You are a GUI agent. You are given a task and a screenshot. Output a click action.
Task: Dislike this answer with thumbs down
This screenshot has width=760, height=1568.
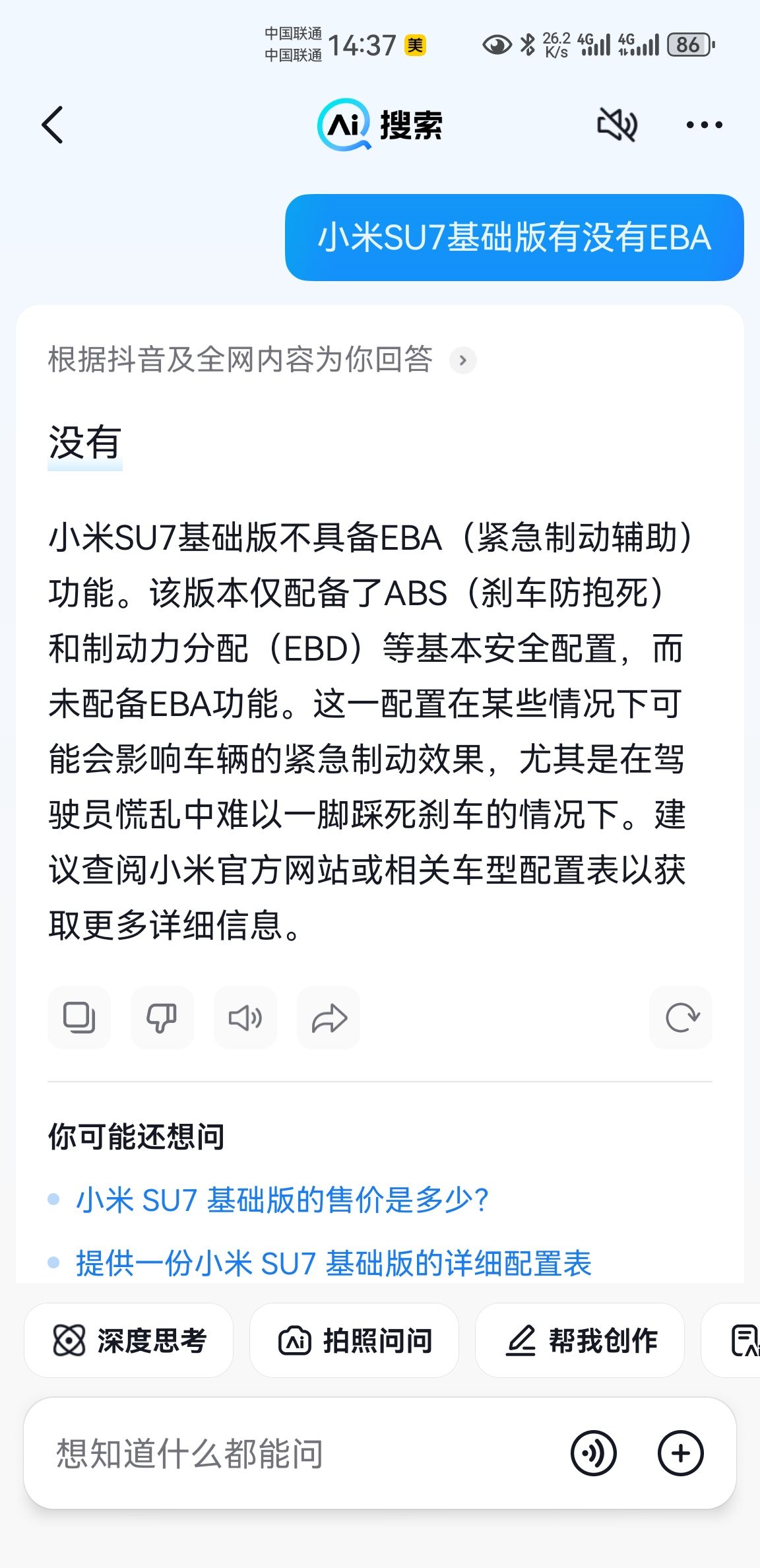162,1018
